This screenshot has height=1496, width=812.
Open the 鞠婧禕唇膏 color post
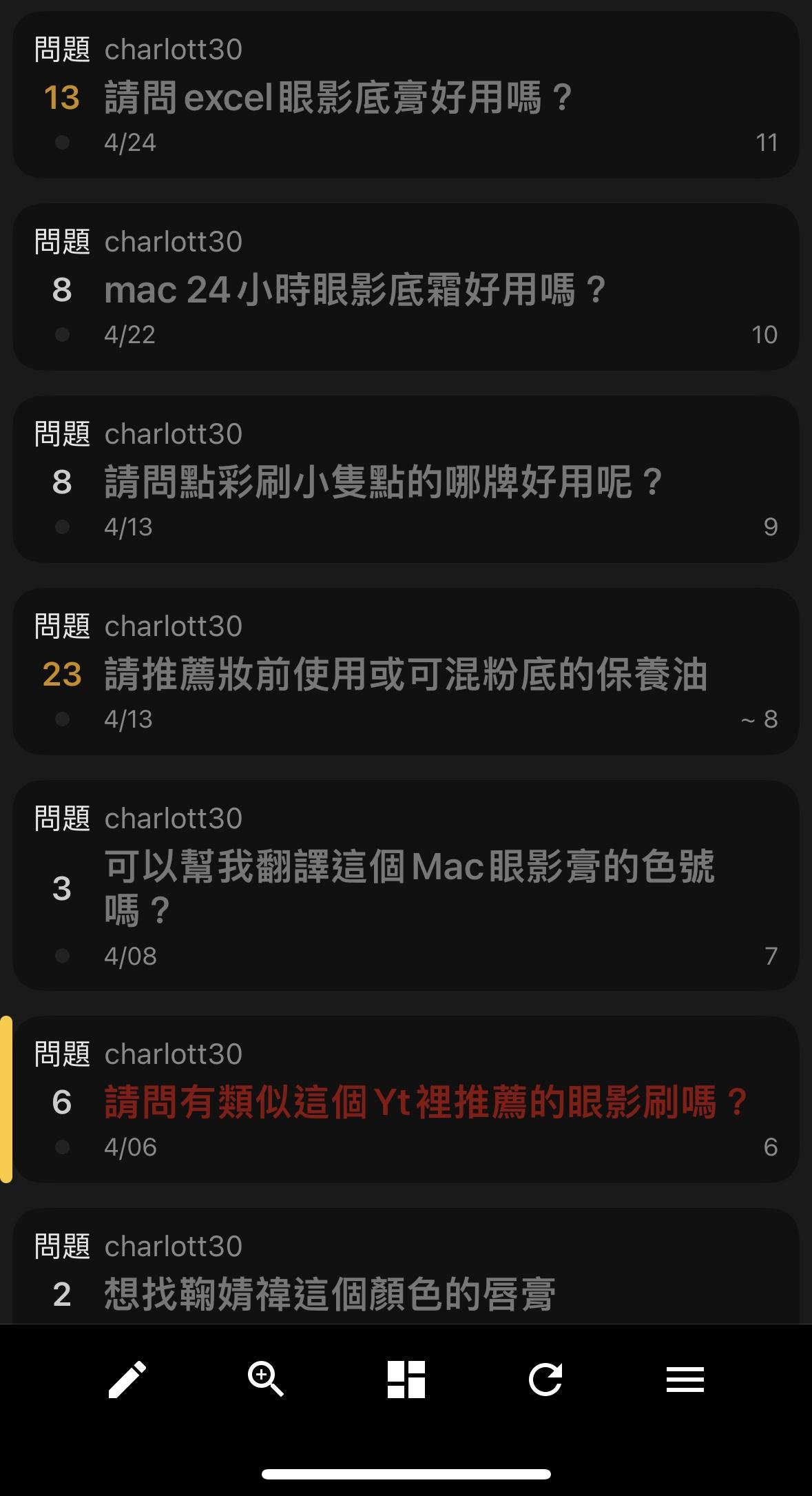(x=406, y=1267)
